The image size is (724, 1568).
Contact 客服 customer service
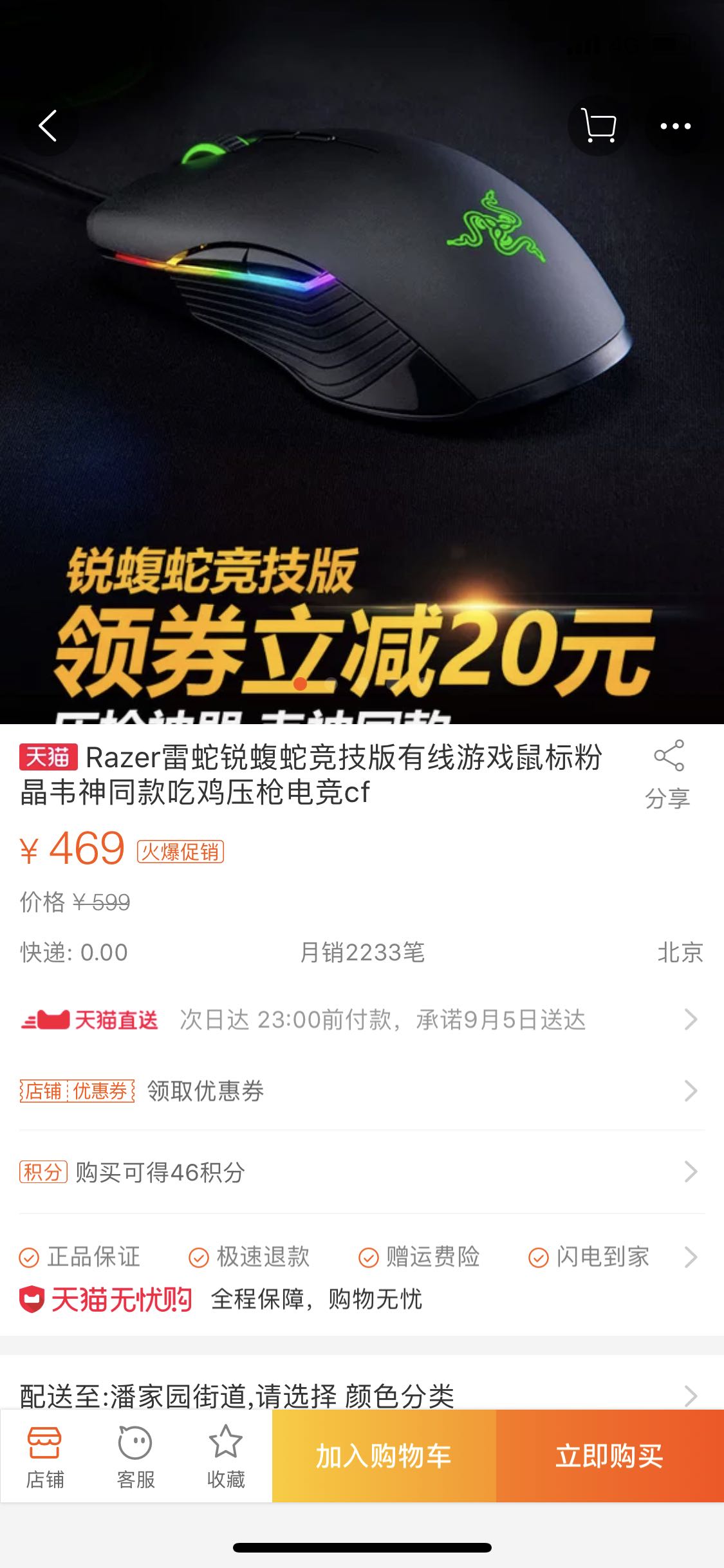[x=136, y=1457]
